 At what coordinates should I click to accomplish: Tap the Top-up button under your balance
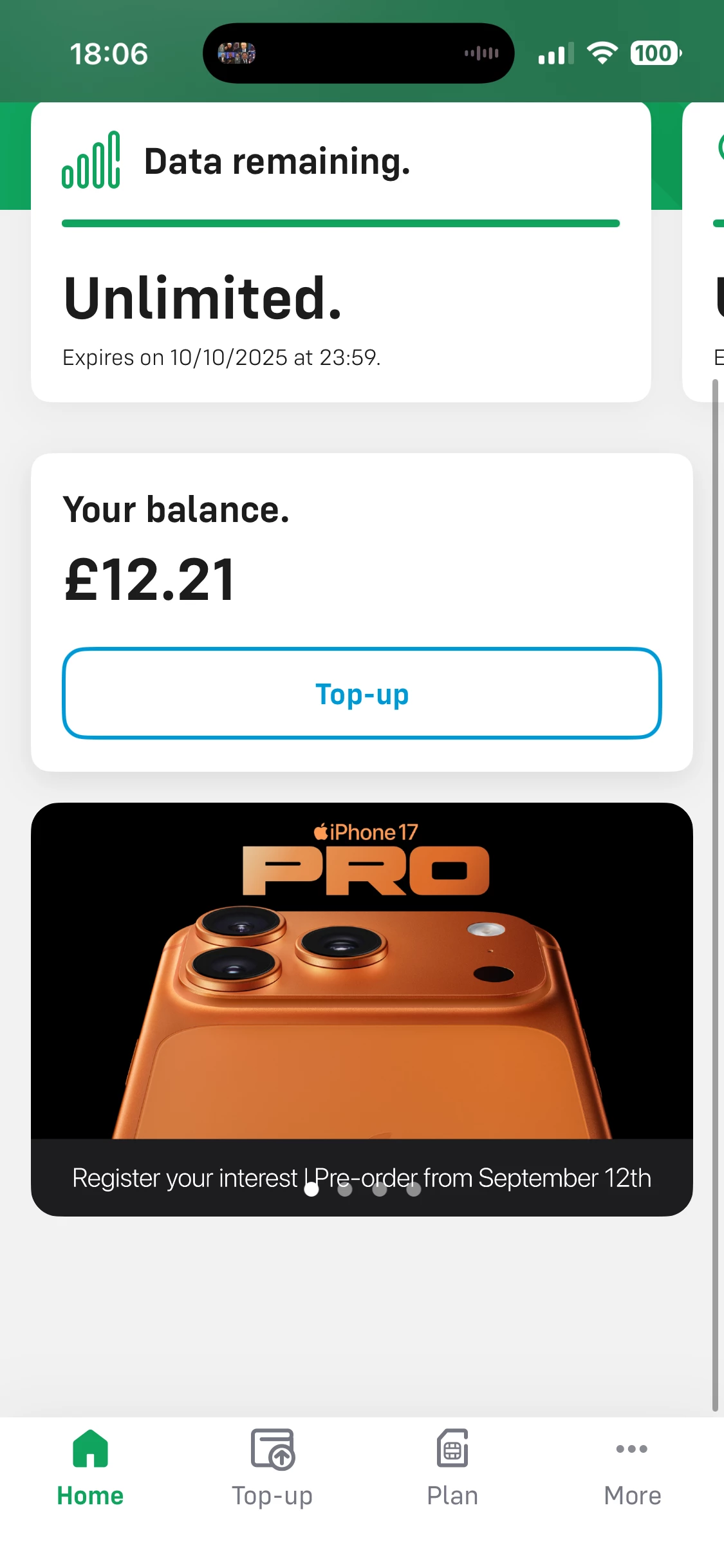(362, 694)
